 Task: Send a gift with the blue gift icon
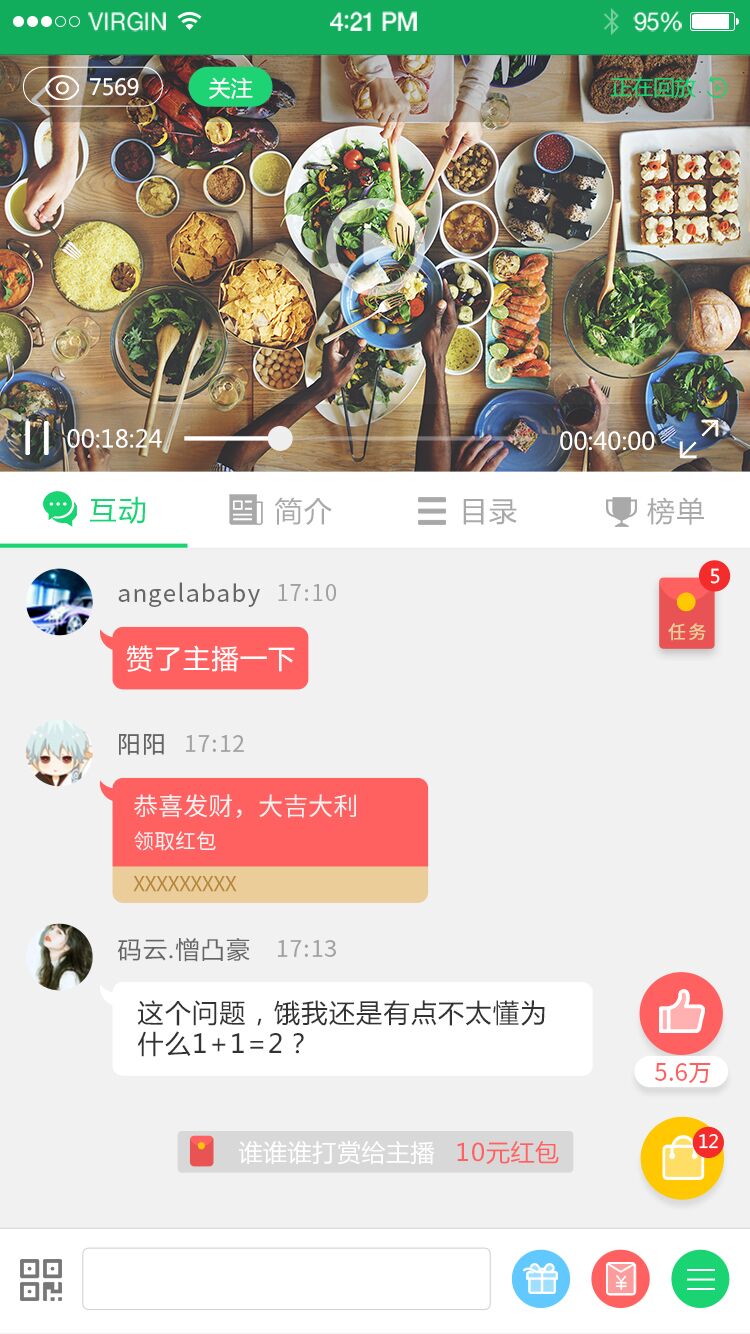(541, 1279)
